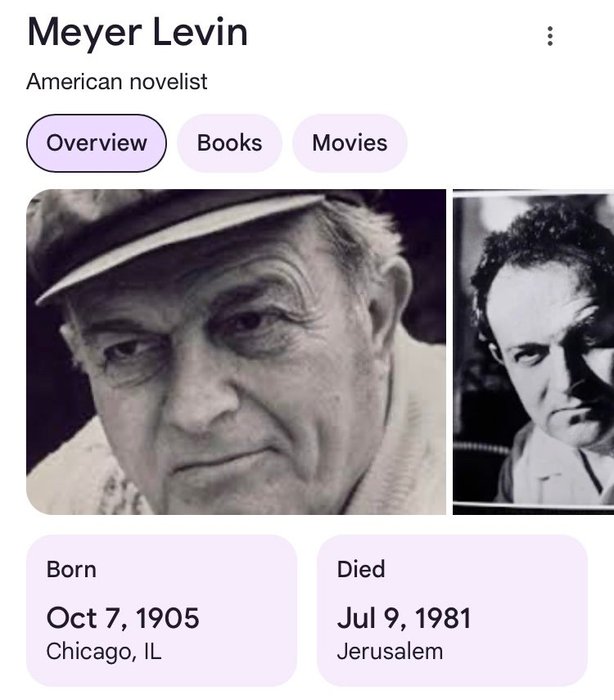Open the photo of man wearing cap
Viewport: 614px width, 700px height.
(x=236, y=351)
